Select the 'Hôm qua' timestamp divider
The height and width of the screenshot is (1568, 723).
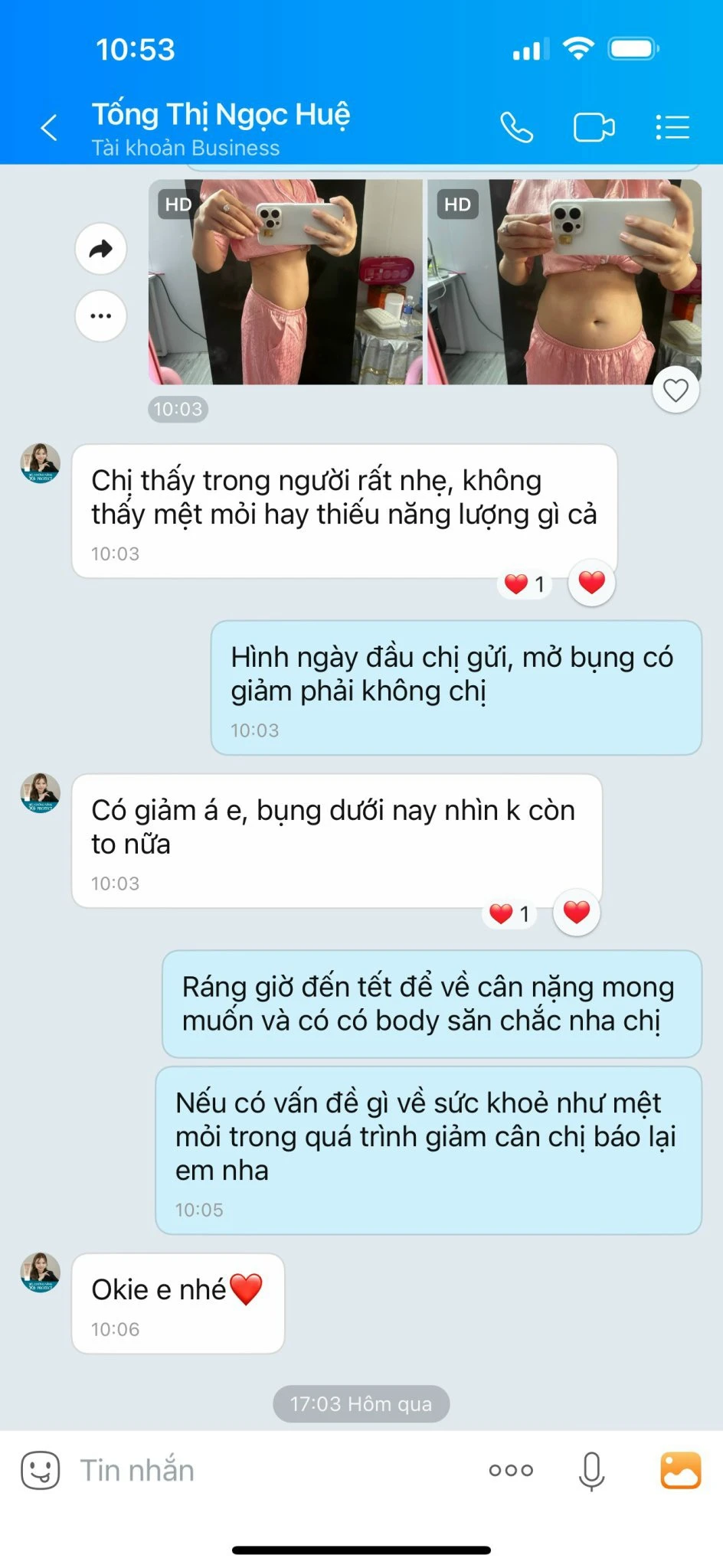(361, 1404)
